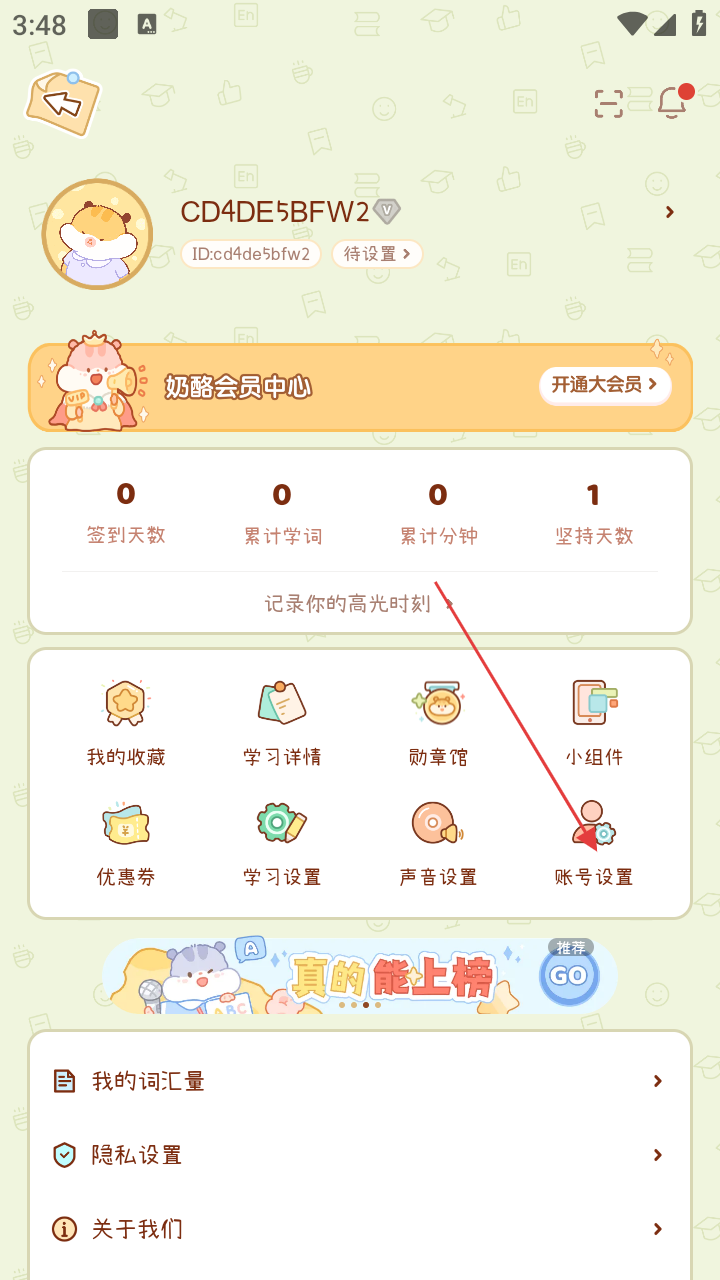
Task: Tap the 待设置 chip
Action: coord(377,254)
